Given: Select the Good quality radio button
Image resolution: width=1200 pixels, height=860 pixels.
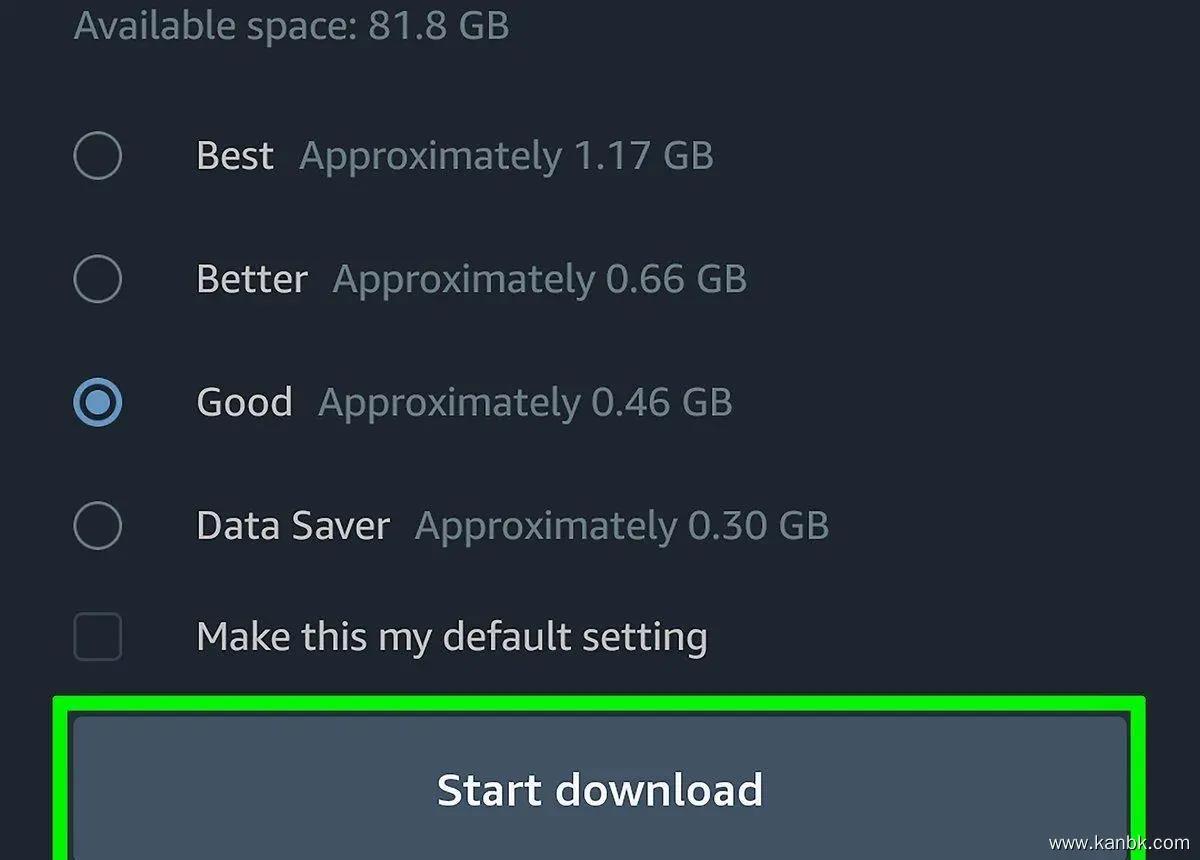Looking at the screenshot, I should tap(98, 403).
